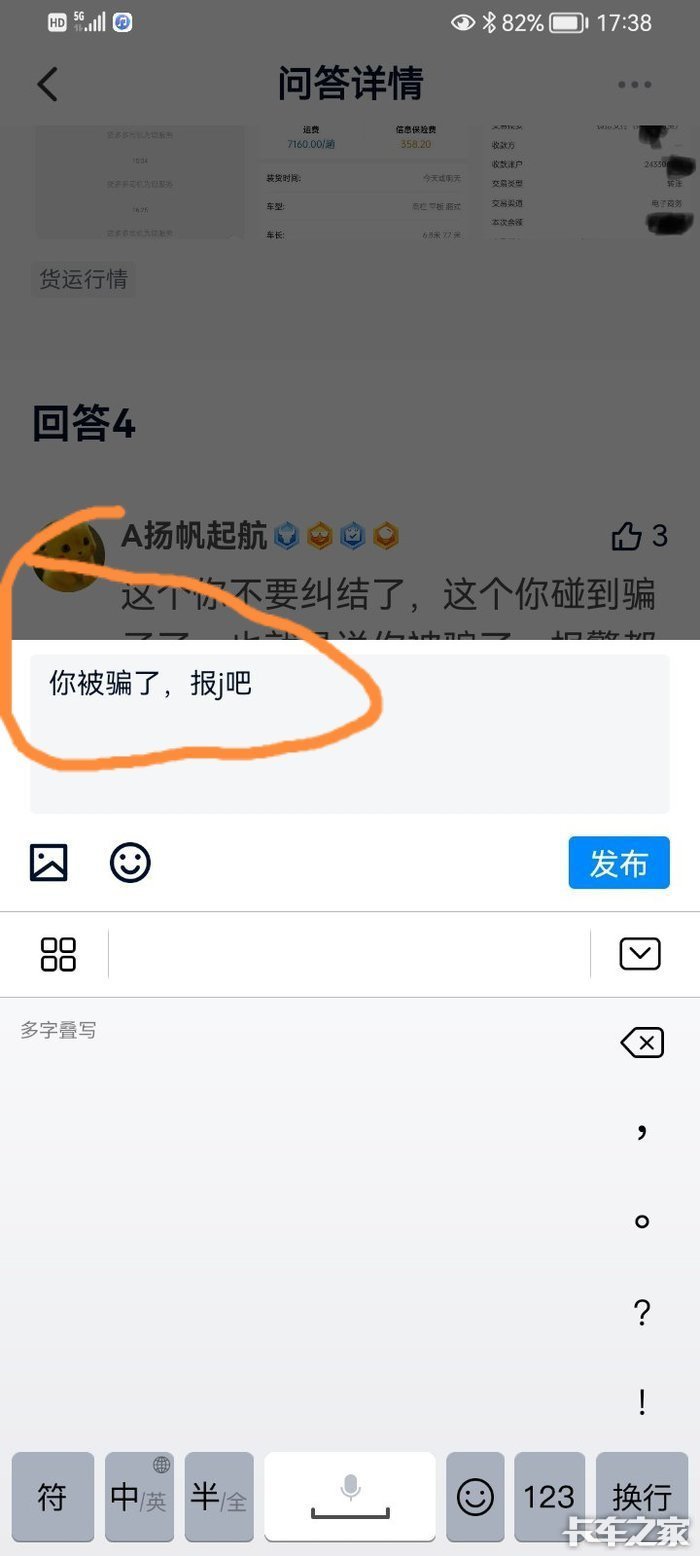Collapse the keyboard with down arrow

(x=640, y=954)
